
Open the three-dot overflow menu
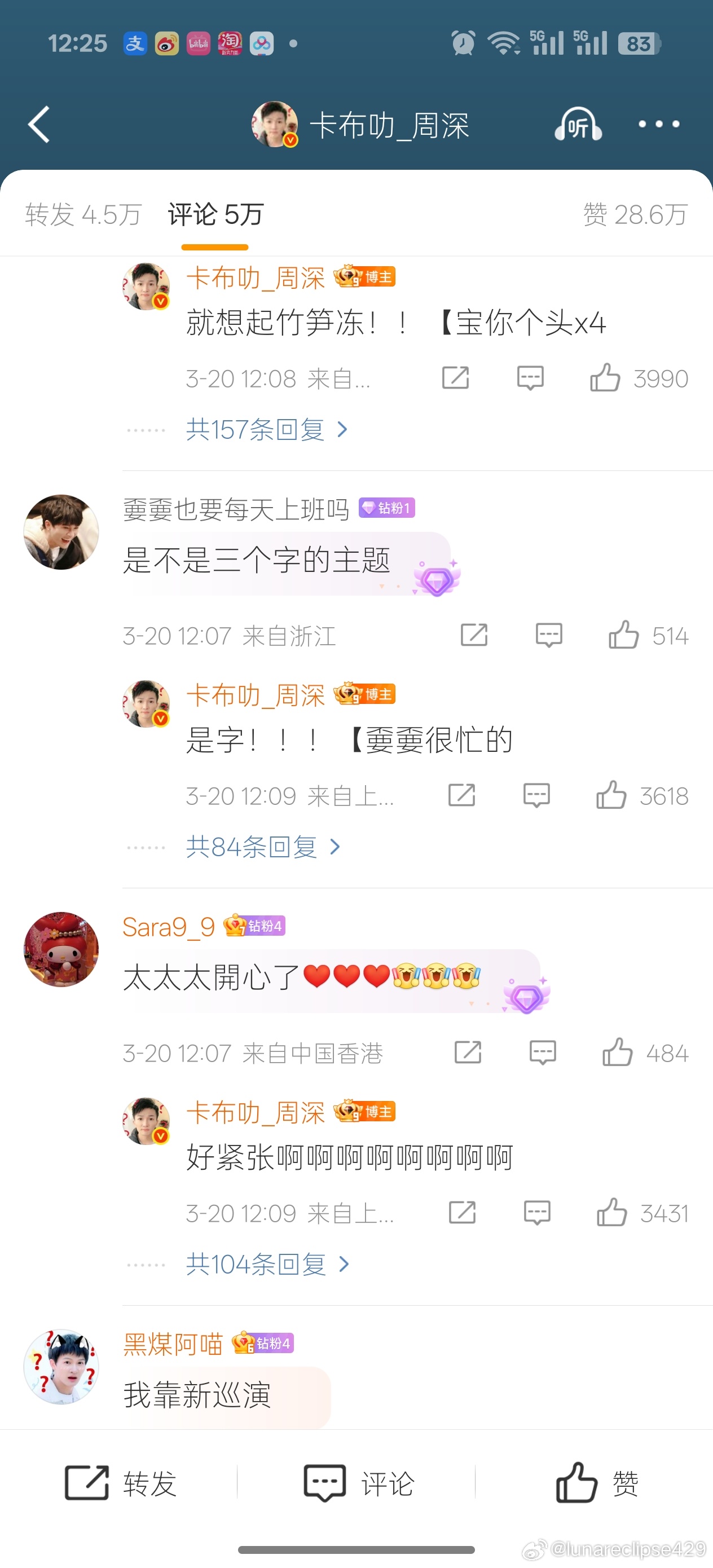pyautogui.click(x=658, y=125)
